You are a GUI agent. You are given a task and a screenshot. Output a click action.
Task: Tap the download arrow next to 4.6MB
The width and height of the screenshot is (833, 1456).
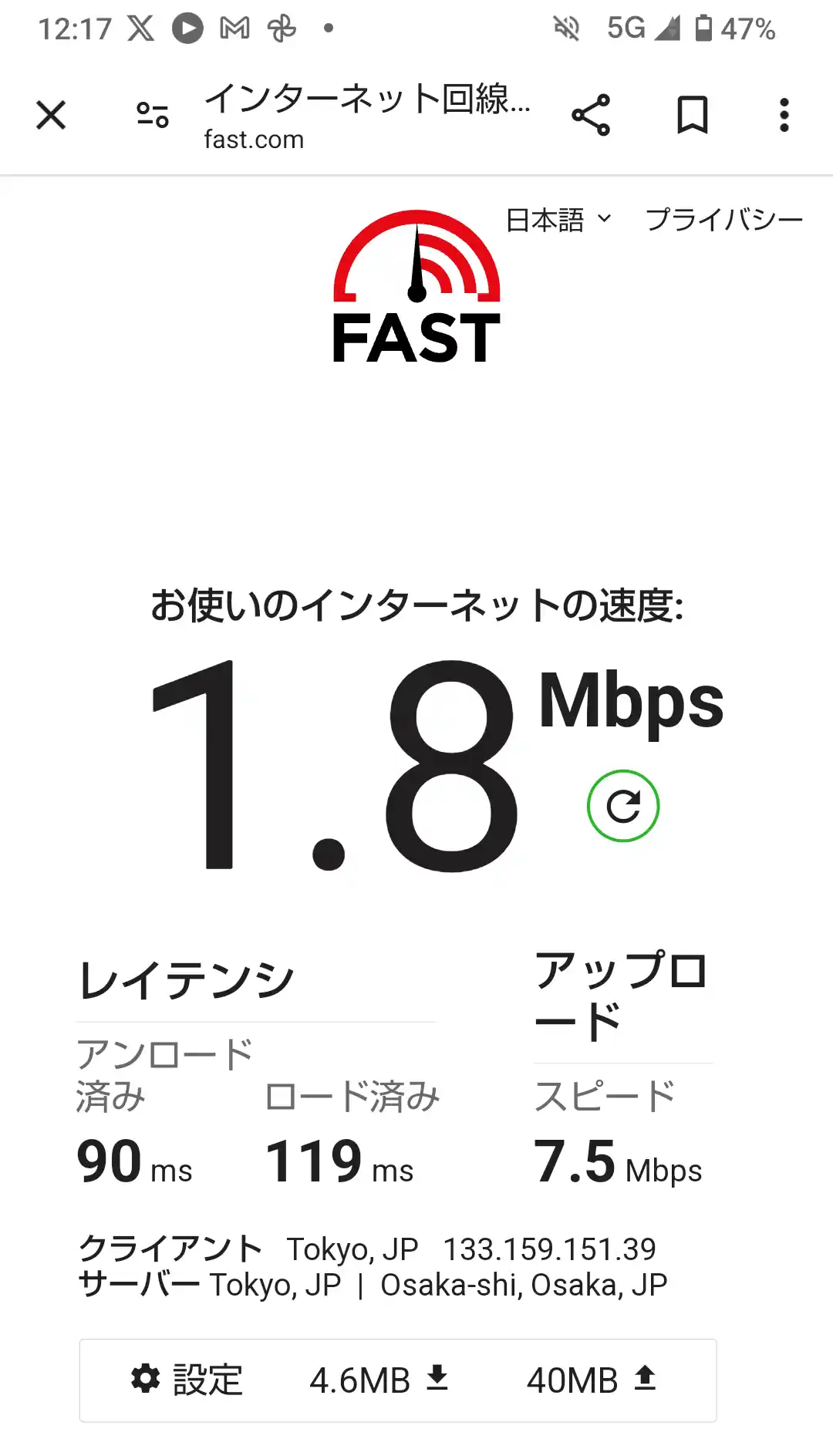[x=438, y=1377]
